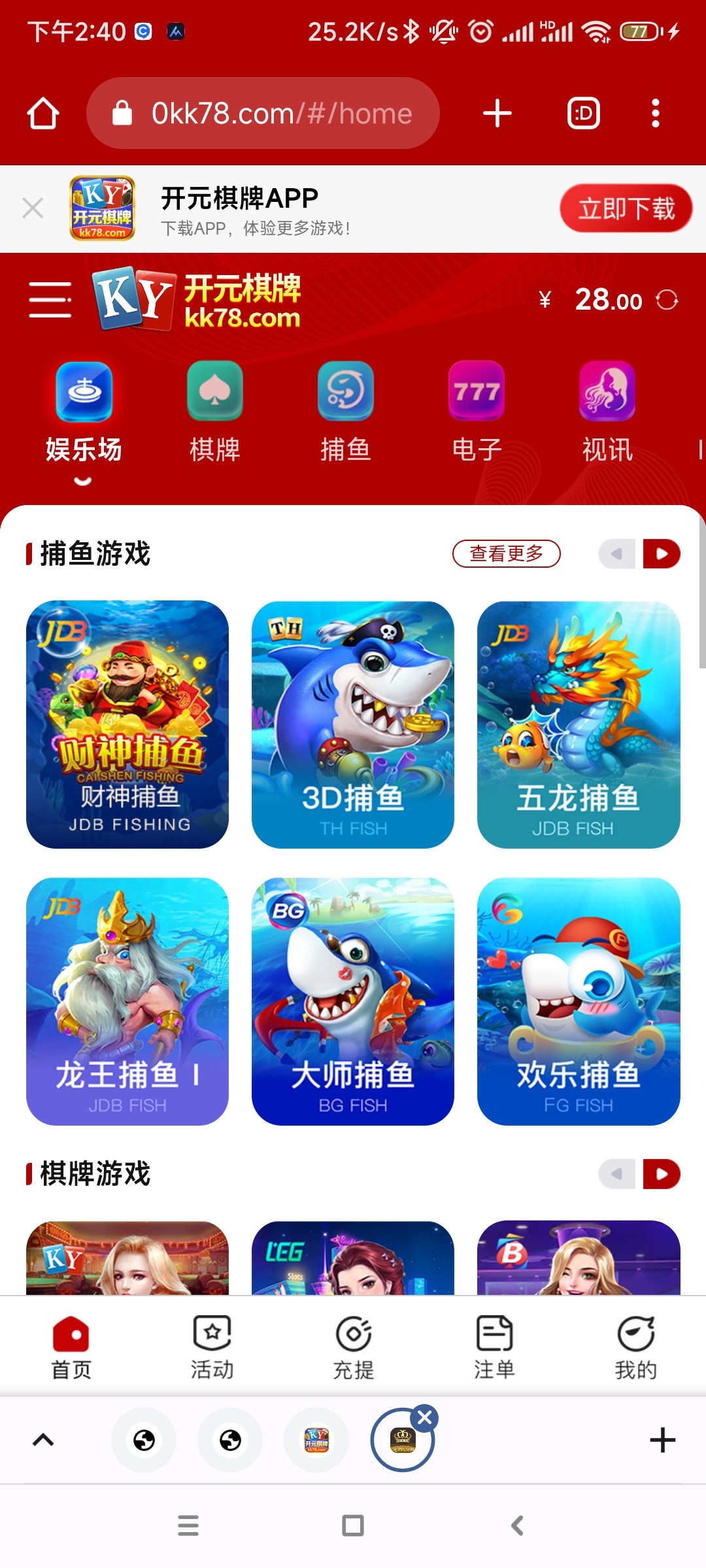This screenshot has width=706, height=1568.
Task: Open the browser overflow menu
Action: pyautogui.click(x=655, y=114)
